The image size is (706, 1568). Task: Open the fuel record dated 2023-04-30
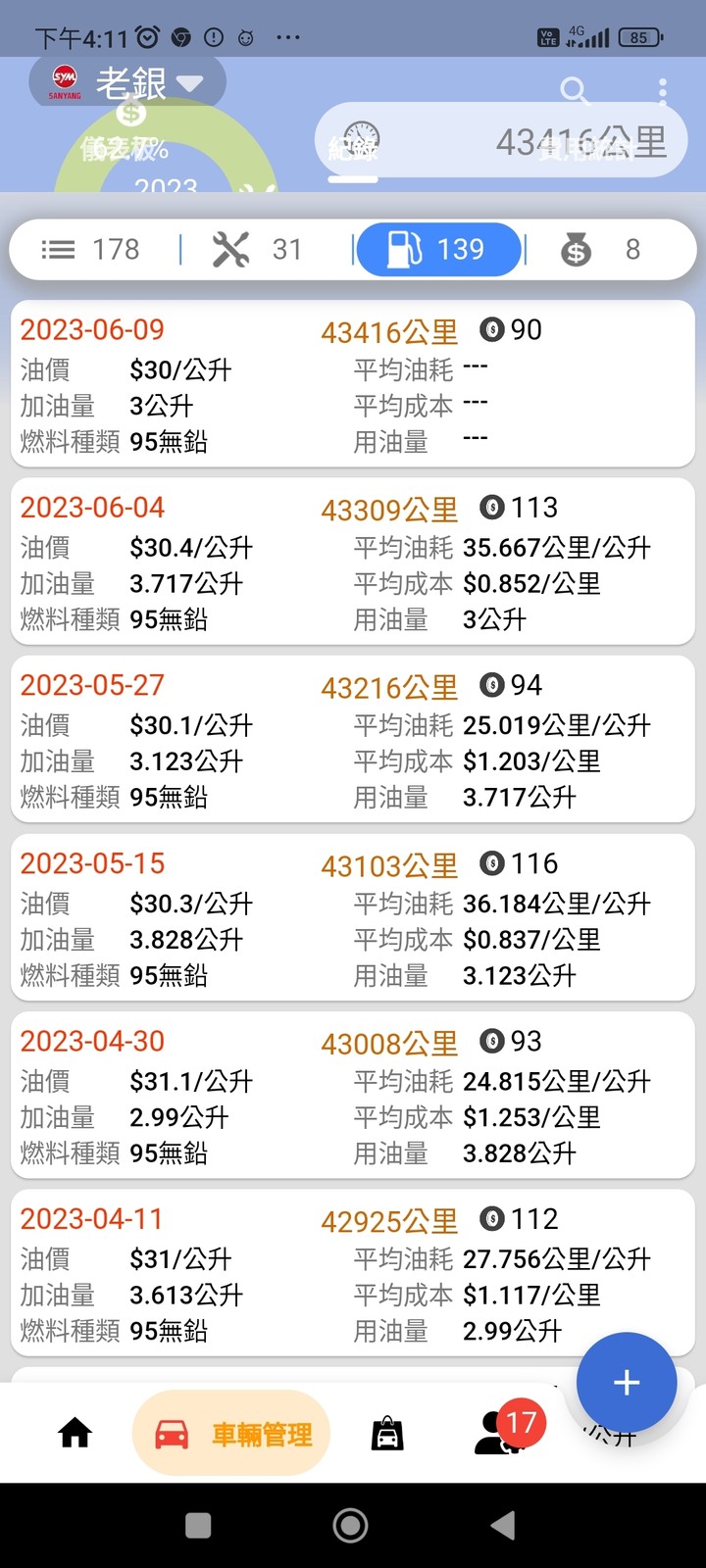353,1095
